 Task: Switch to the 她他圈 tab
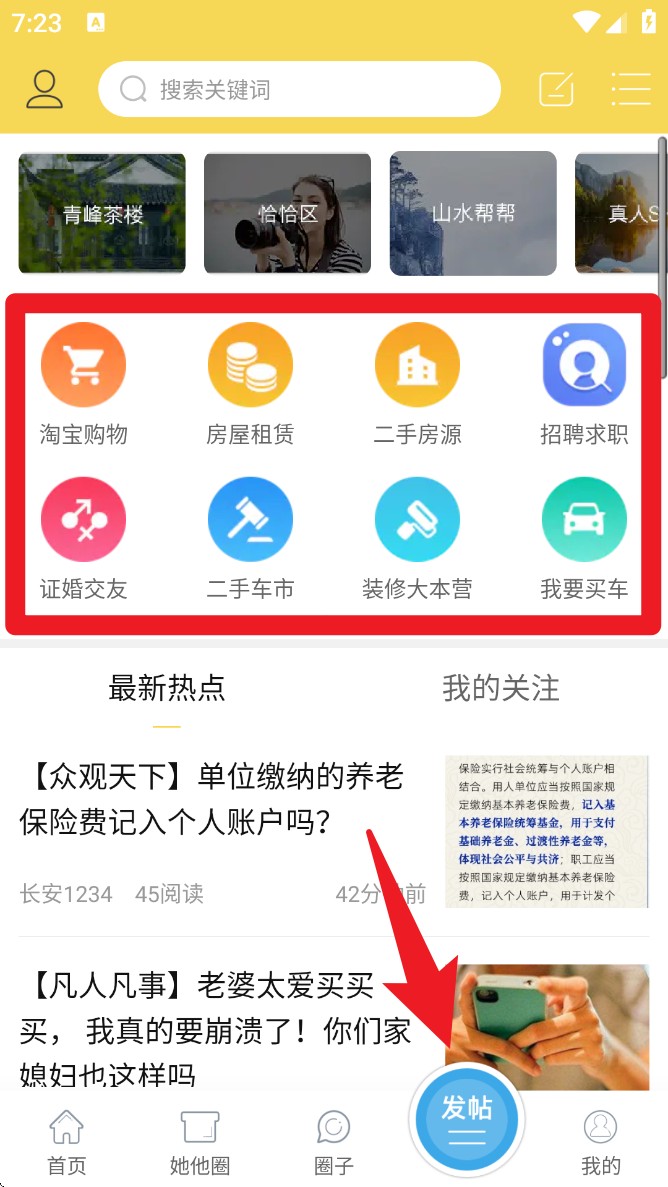point(200,1142)
